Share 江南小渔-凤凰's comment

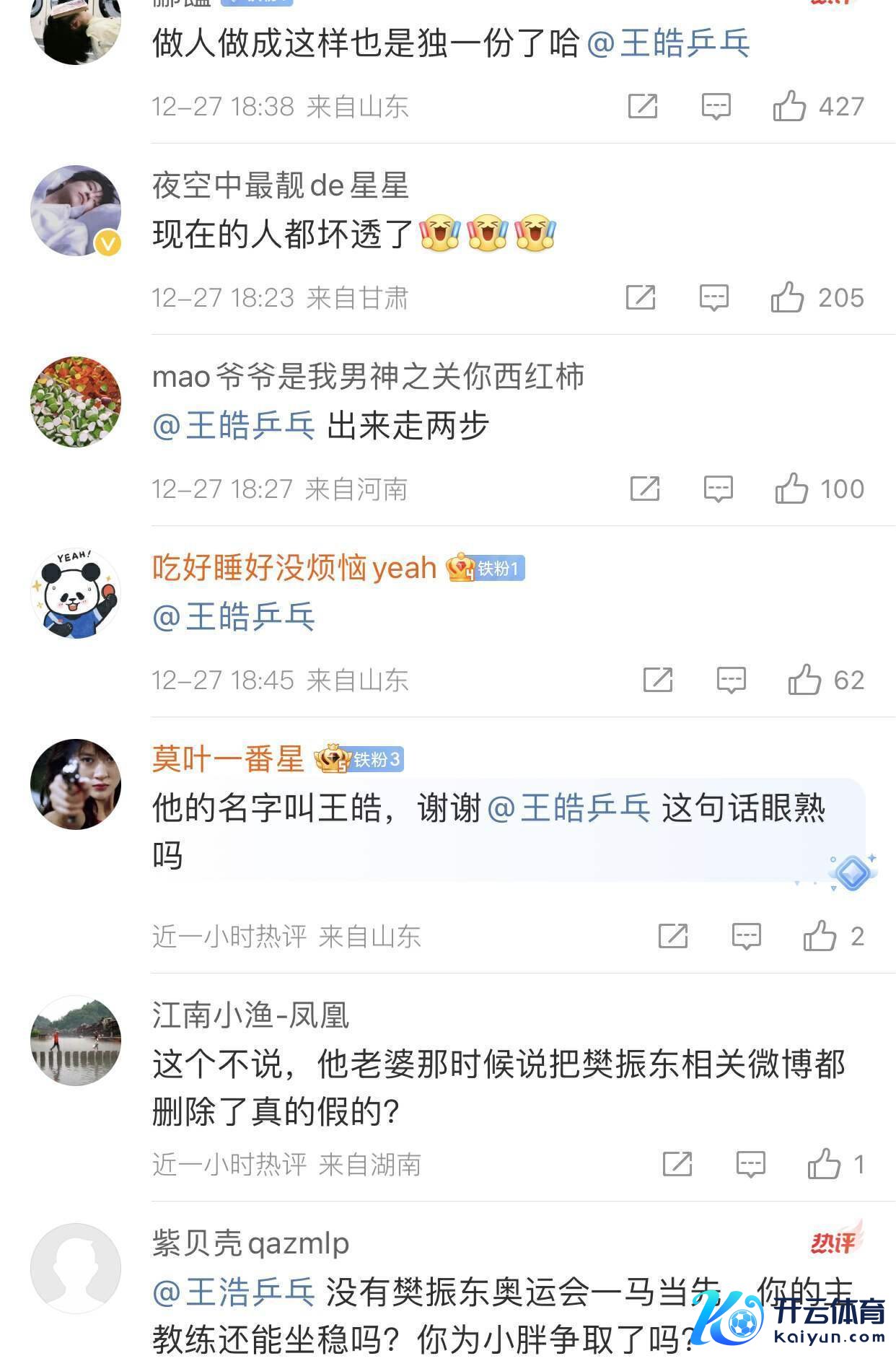point(677,1164)
